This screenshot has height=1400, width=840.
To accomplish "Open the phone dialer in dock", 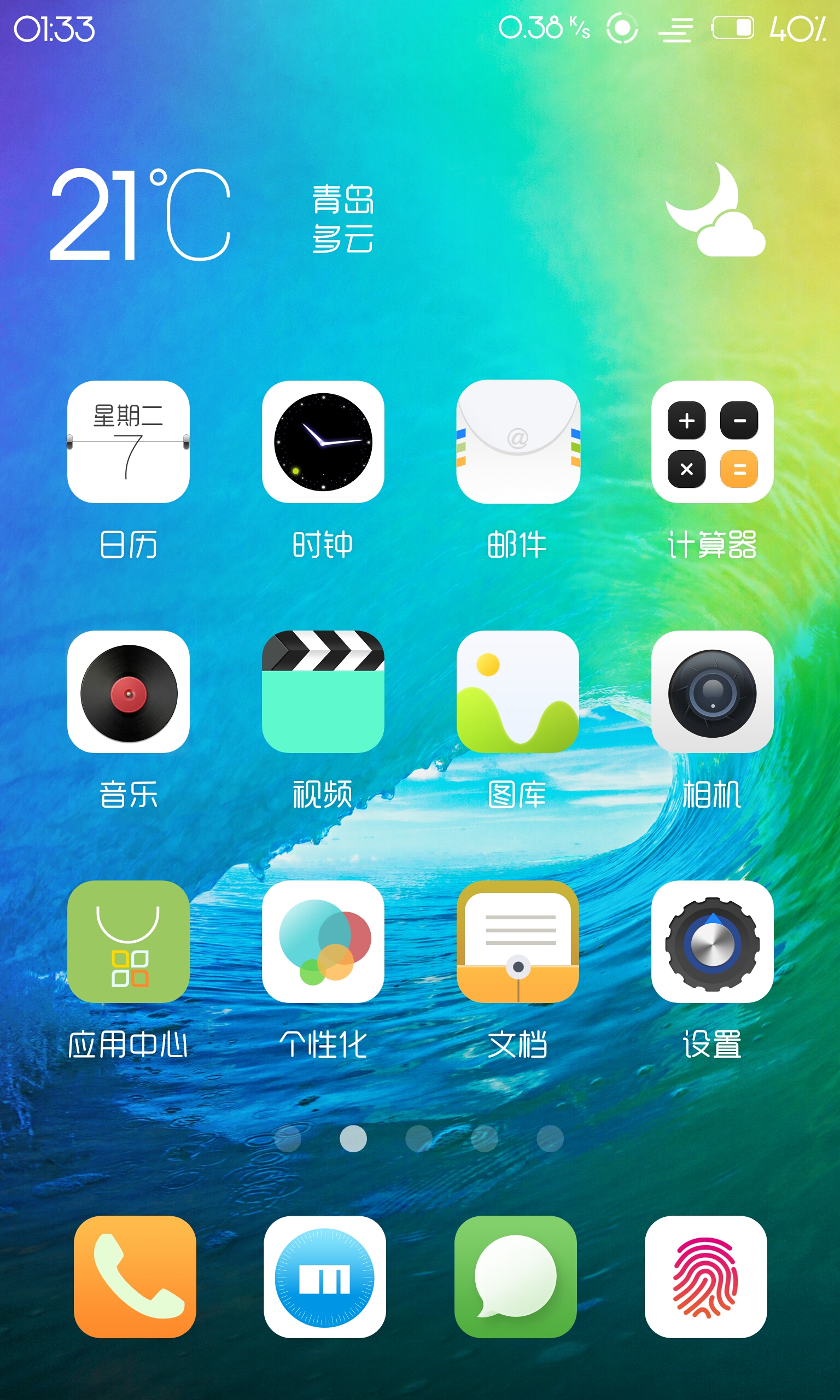I will [135, 1276].
